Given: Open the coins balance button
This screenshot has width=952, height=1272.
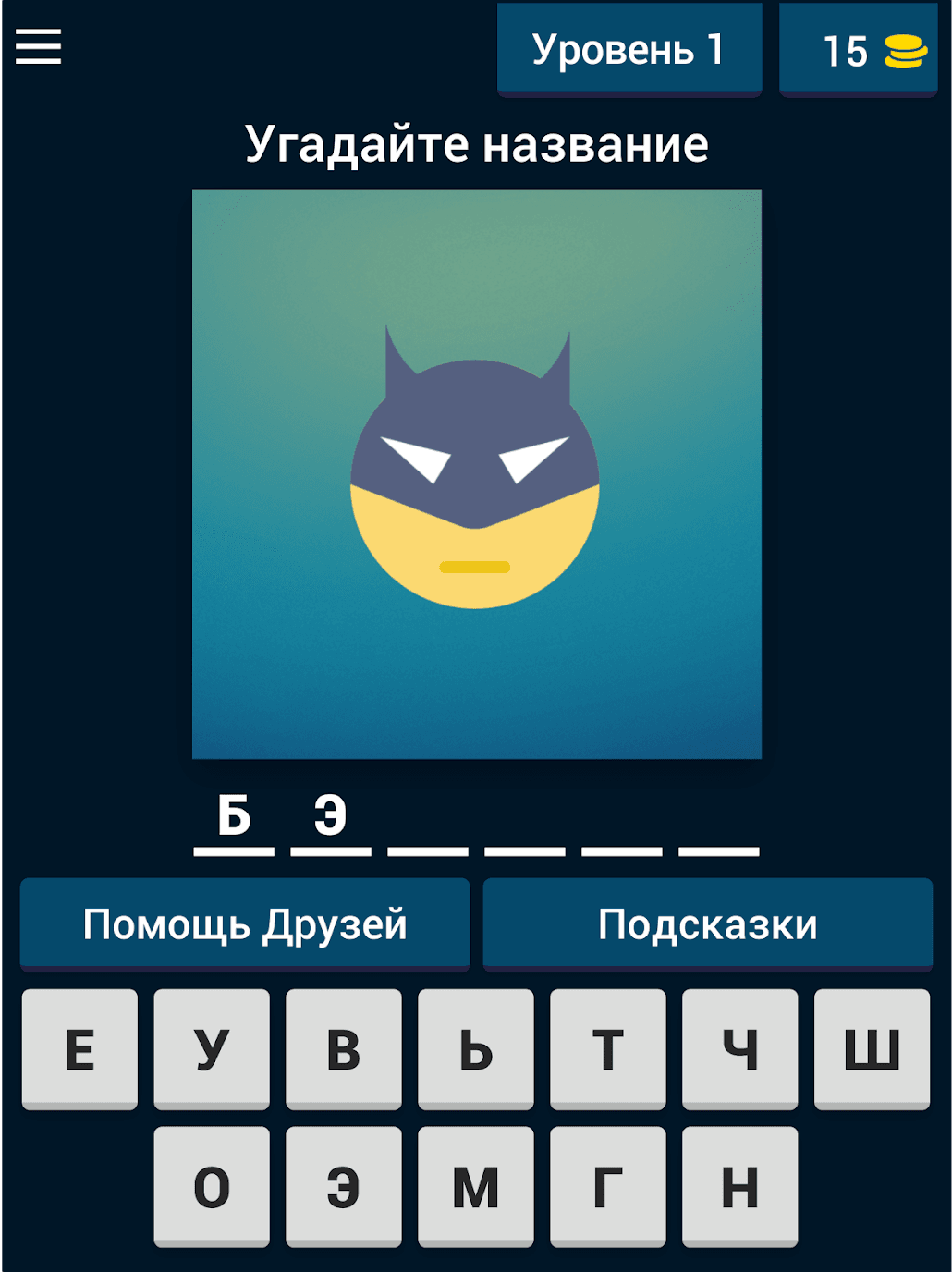Looking at the screenshot, I should 858,50.
